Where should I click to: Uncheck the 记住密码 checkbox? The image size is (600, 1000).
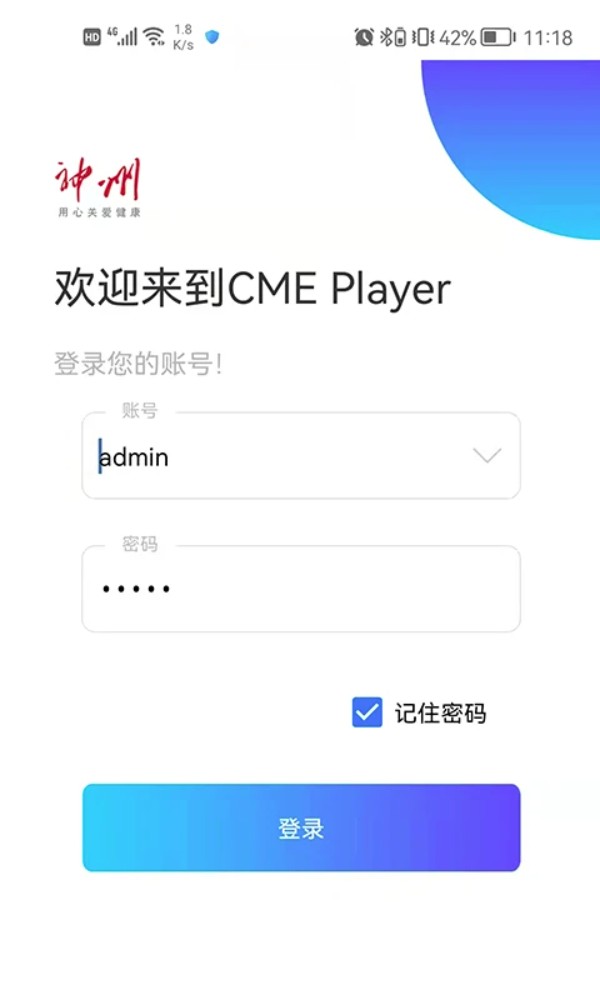(x=367, y=712)
